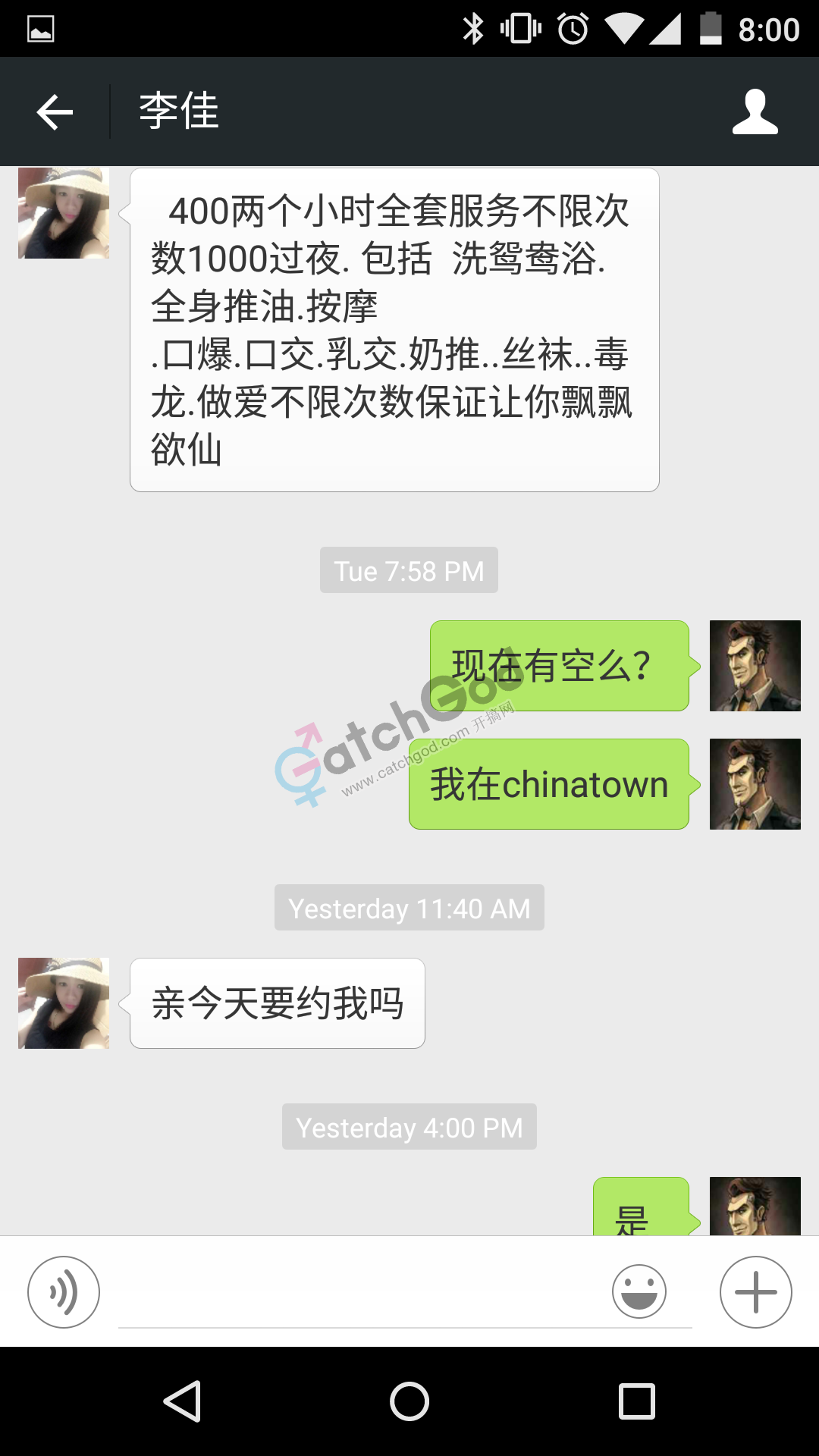Screen dimensions: 819x1456
Task: Open chat info via the profile icon
Action: pyautogui.click(x=755, y=112)
